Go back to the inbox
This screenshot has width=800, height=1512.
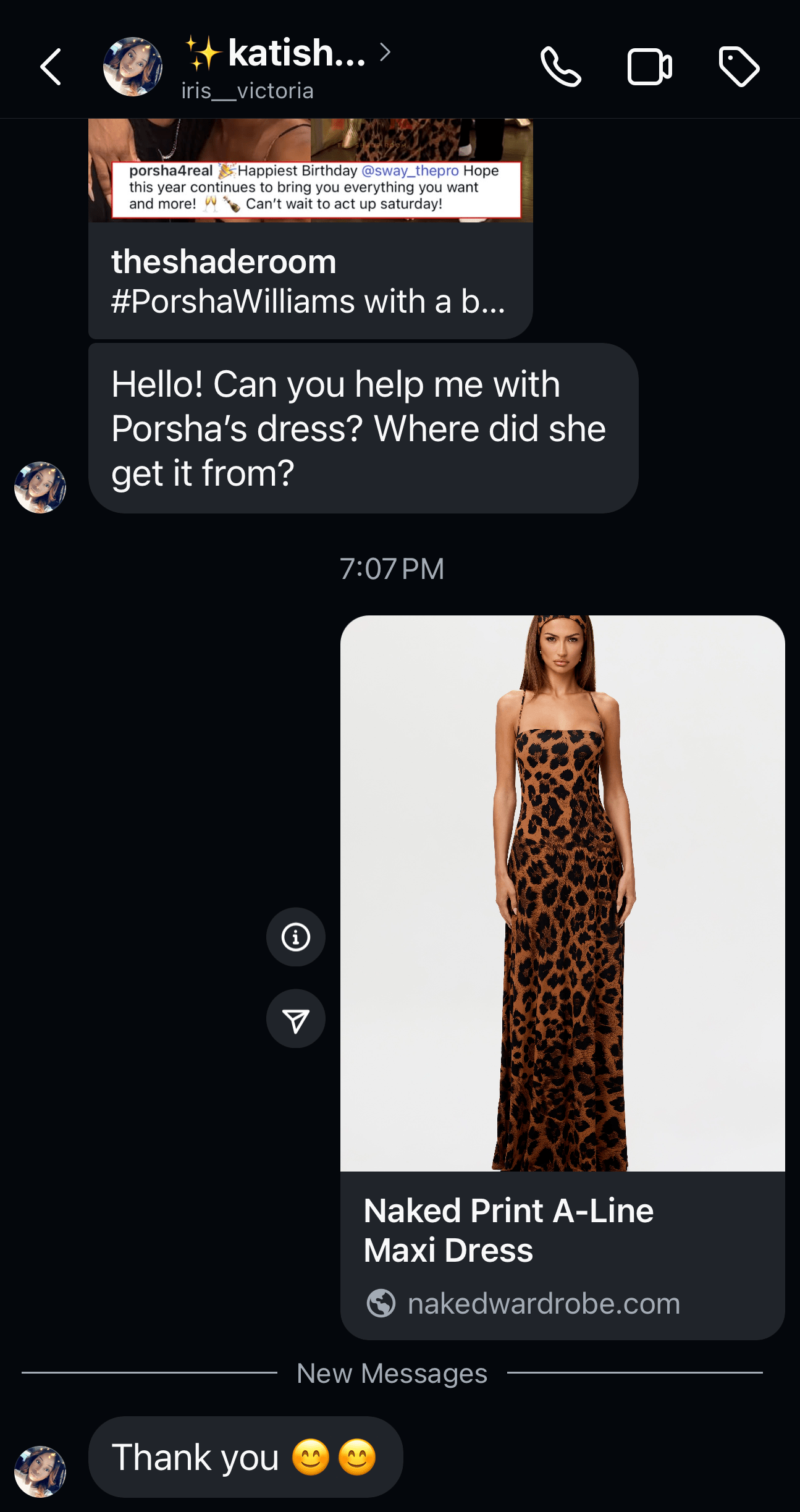pyautogui.click(x=51, y=67)
